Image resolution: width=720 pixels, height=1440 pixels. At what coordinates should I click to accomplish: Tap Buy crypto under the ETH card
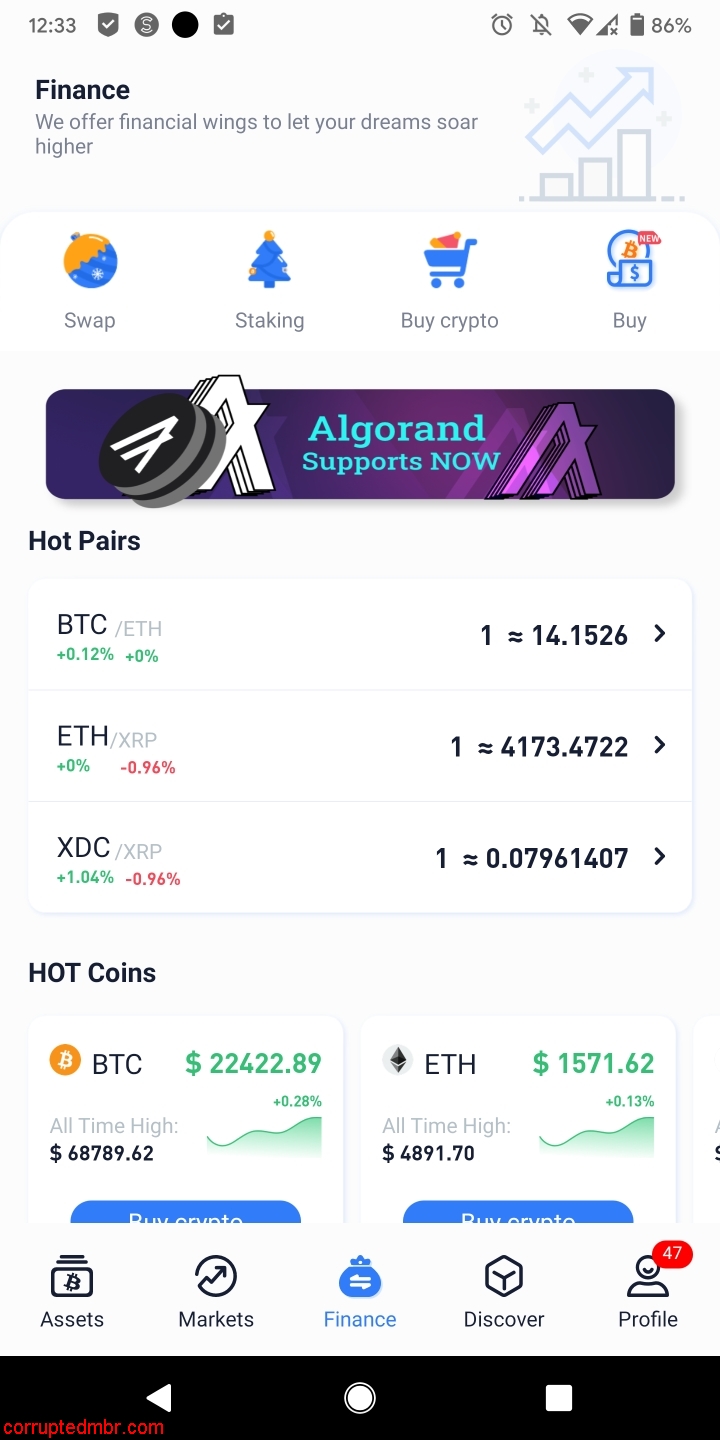[x=517, y=1214]
